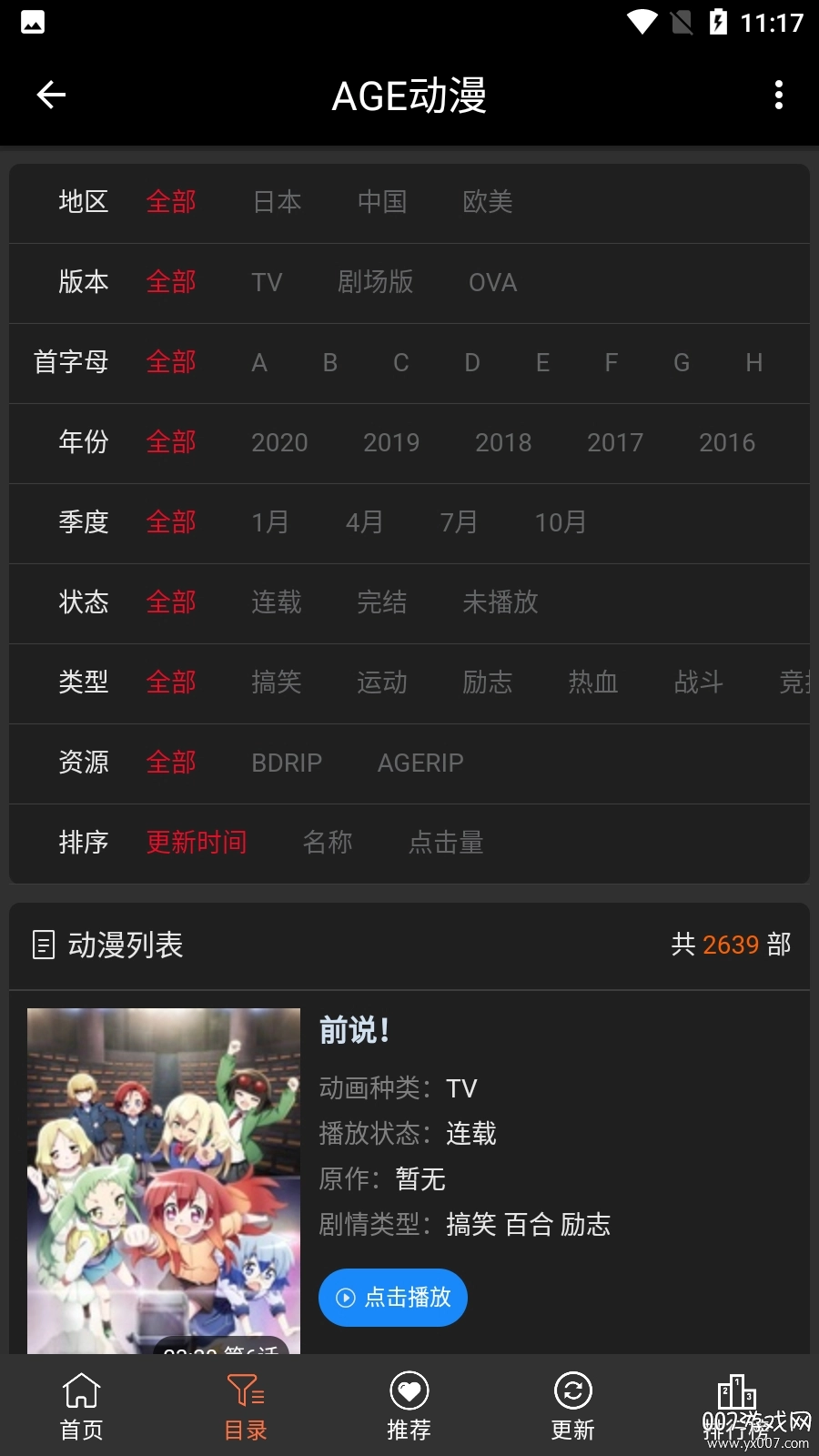Filter titles by initial letter A
This screenshot has height=1456, width=819.
(259, 362)
